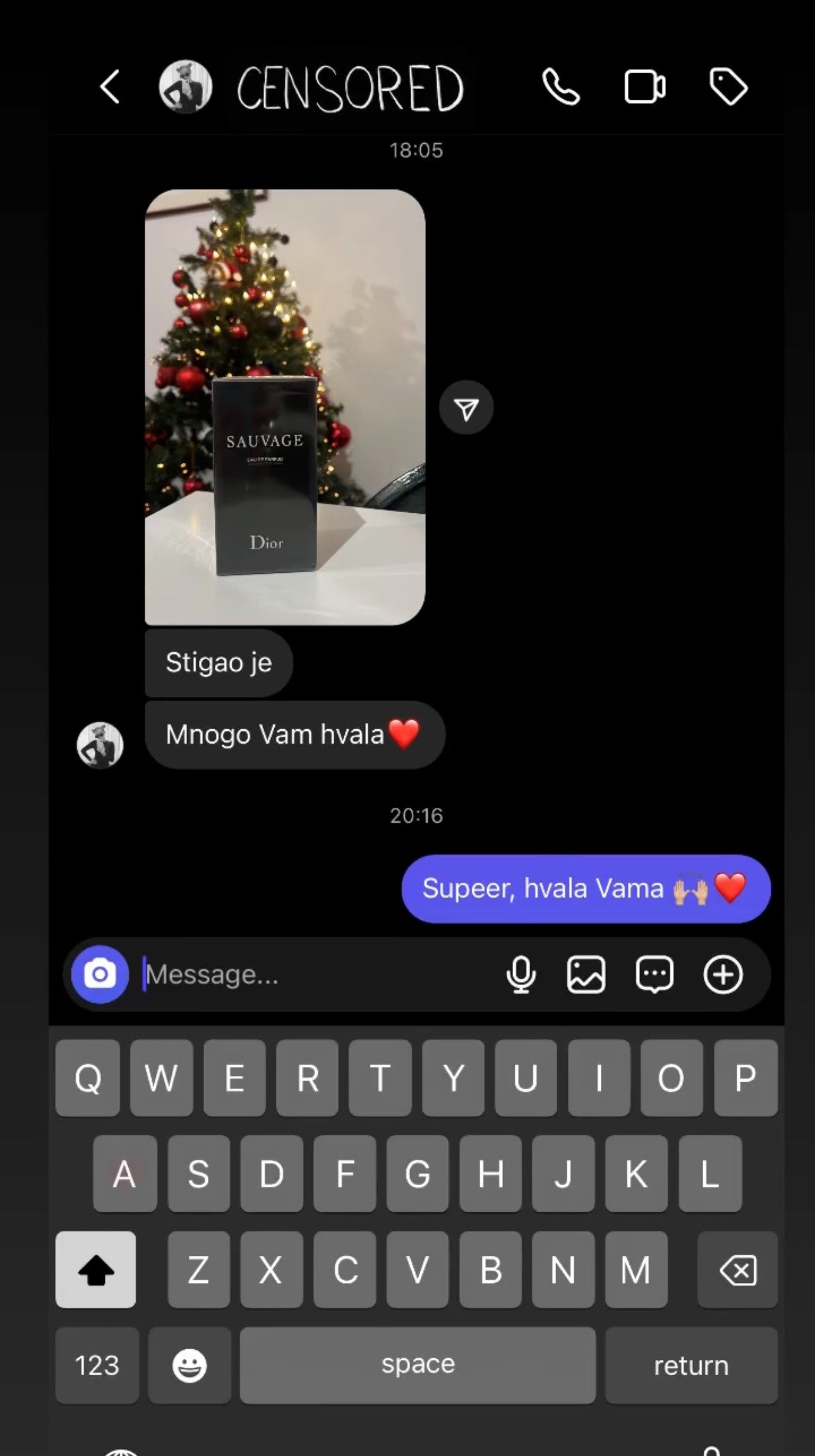Viewport: 815px width, 1456px height.
Task: Go back to the inbox
Action: 110,87
